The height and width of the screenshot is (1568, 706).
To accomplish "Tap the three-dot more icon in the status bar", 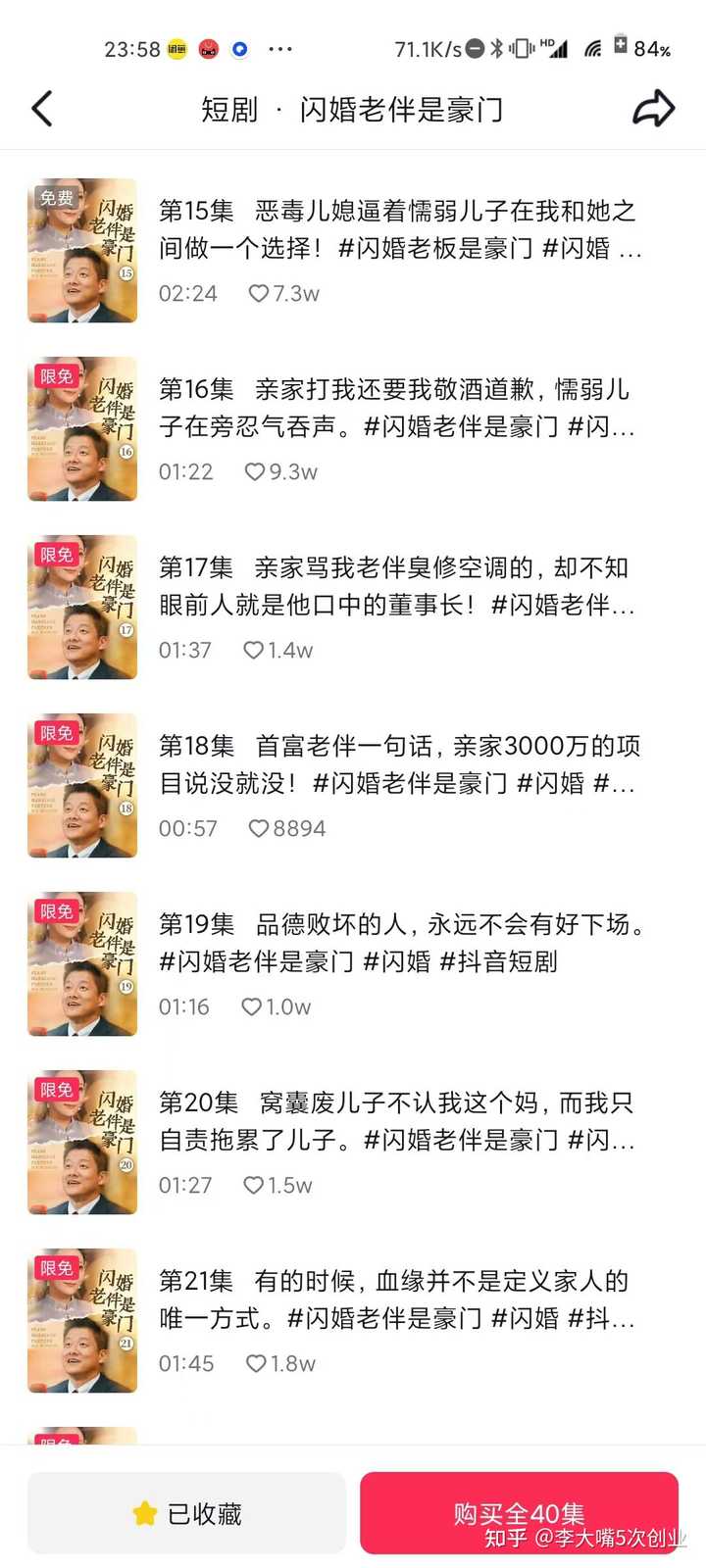I will pyautogui.click(x=281, y=49).
